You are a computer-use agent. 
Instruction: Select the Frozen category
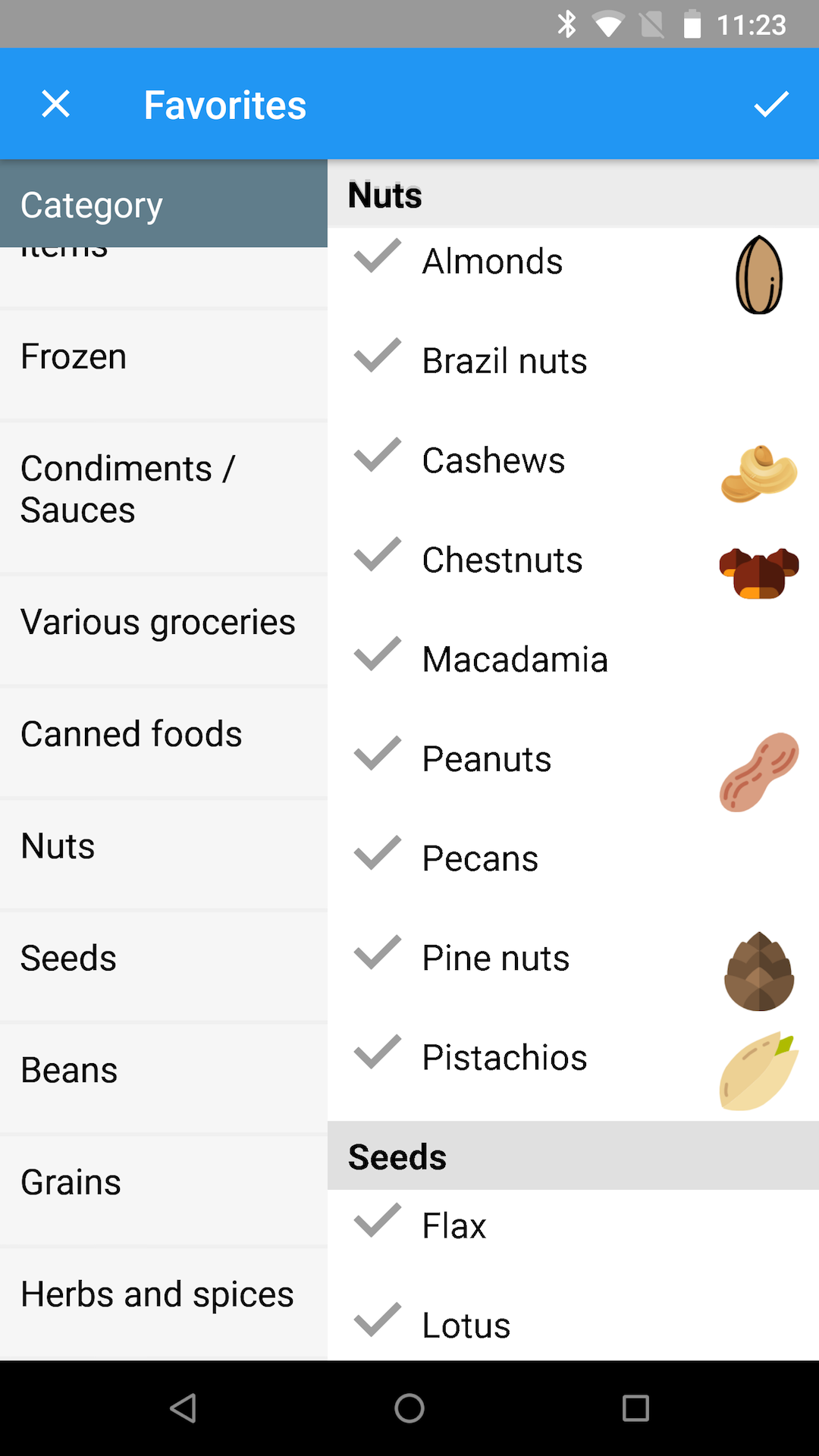coord(74,356)
